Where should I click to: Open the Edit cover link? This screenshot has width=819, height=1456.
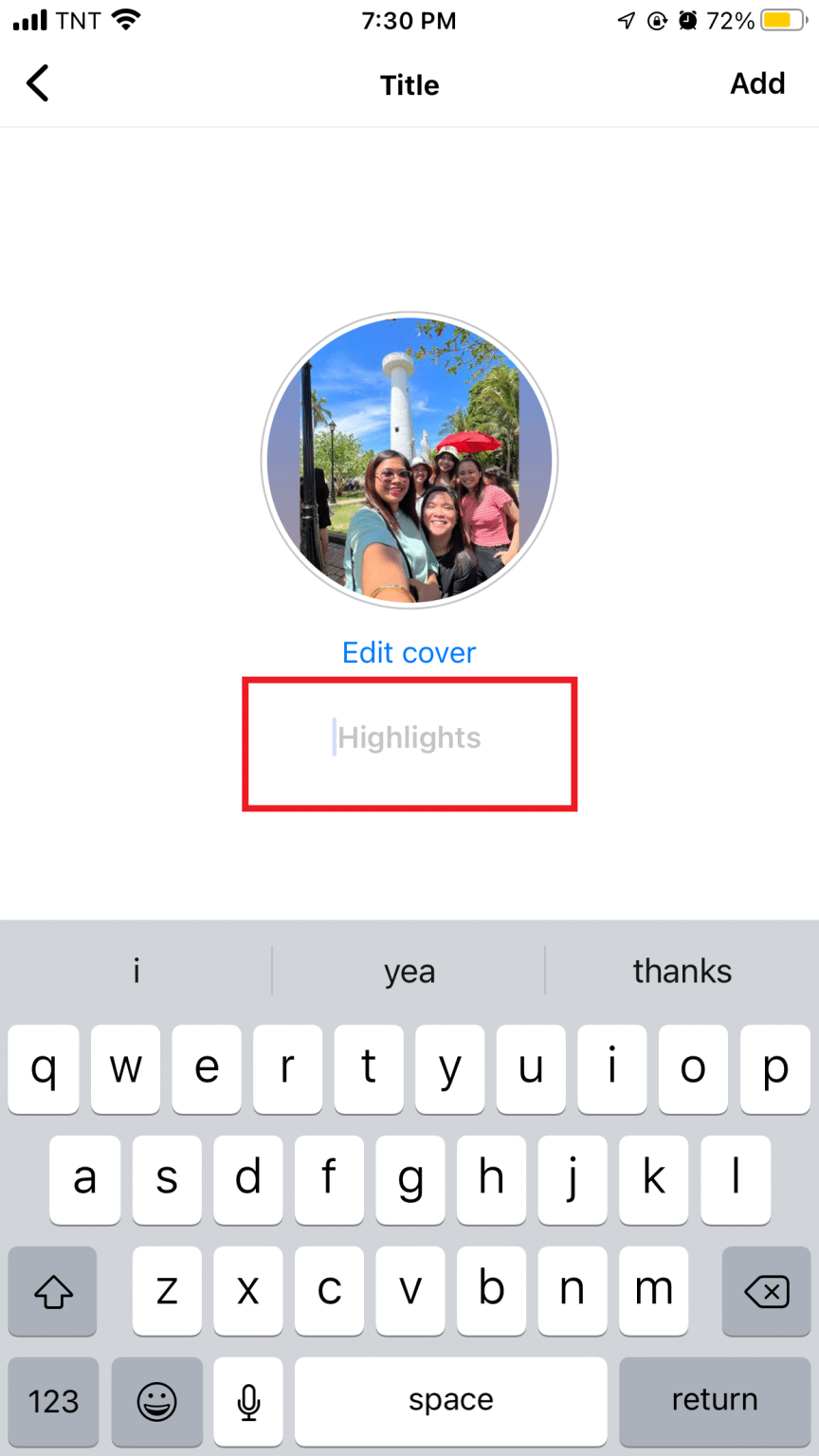pyautogui.click(x=409, y=652)
